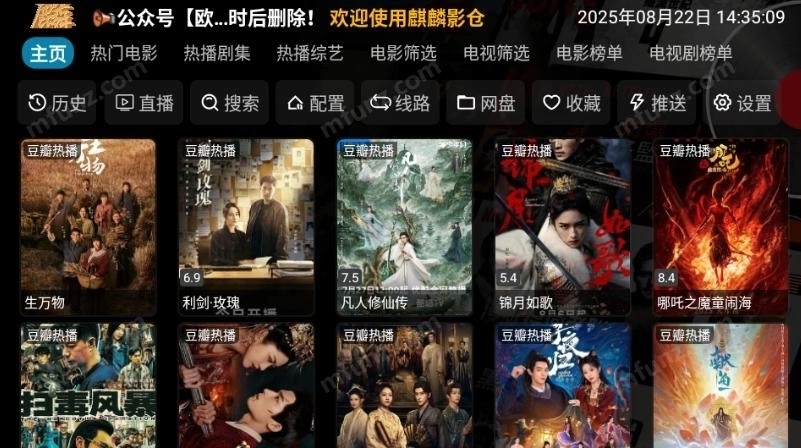
Task: Open the 热播剧集 tab
Action: point(216,53)
